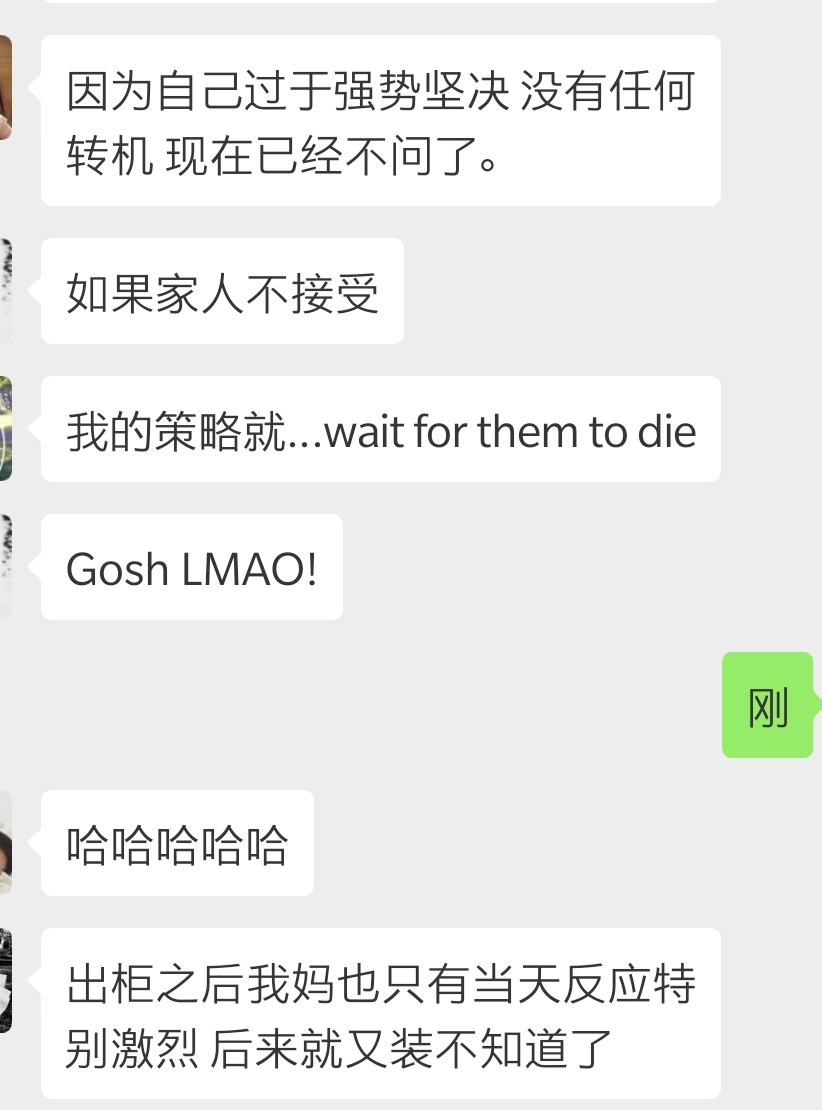View profile of "哈哈哈哈哈" sender
The image size is (822, 1110).
tap(5, 842)
